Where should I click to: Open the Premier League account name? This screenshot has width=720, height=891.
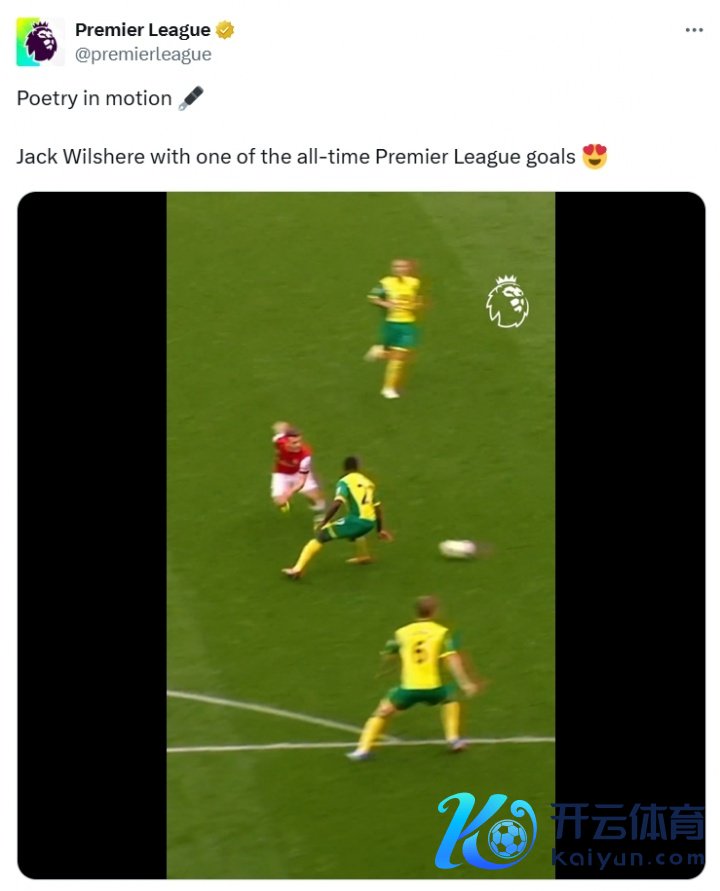[142, 30]
